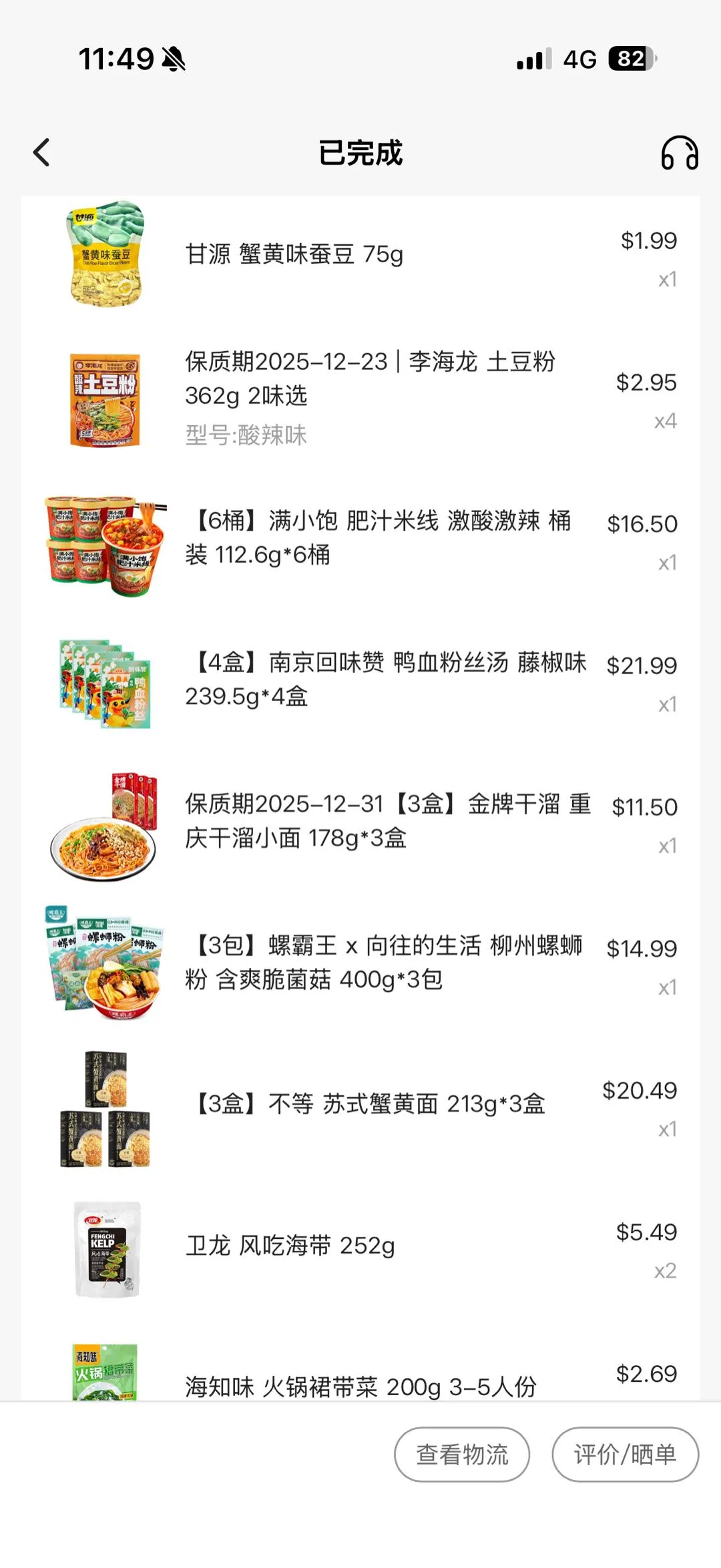Open the 卫龙 风吃海带 252g item

click(290, 1246)
